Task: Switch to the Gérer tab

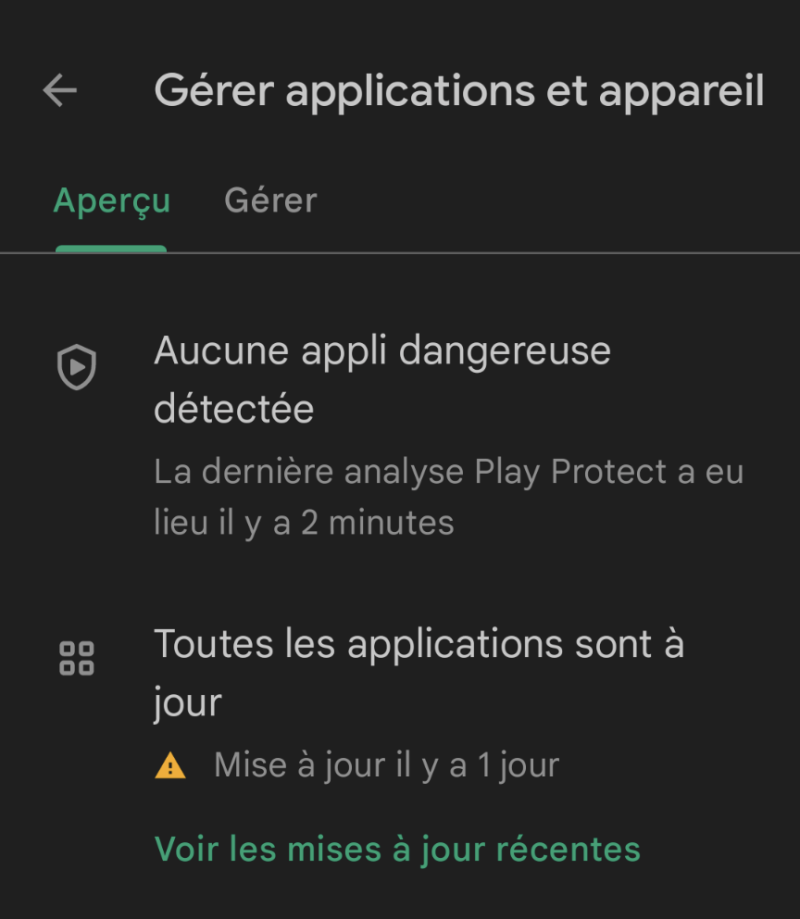Action: tap(270, 200)
